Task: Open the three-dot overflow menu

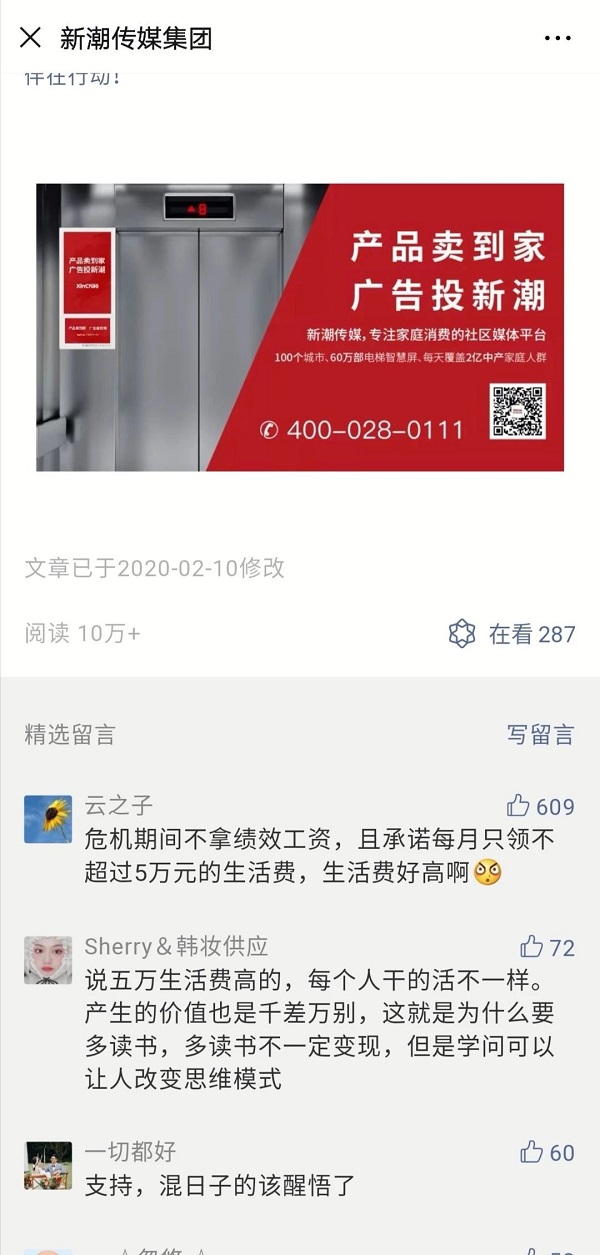Action: 557,38
